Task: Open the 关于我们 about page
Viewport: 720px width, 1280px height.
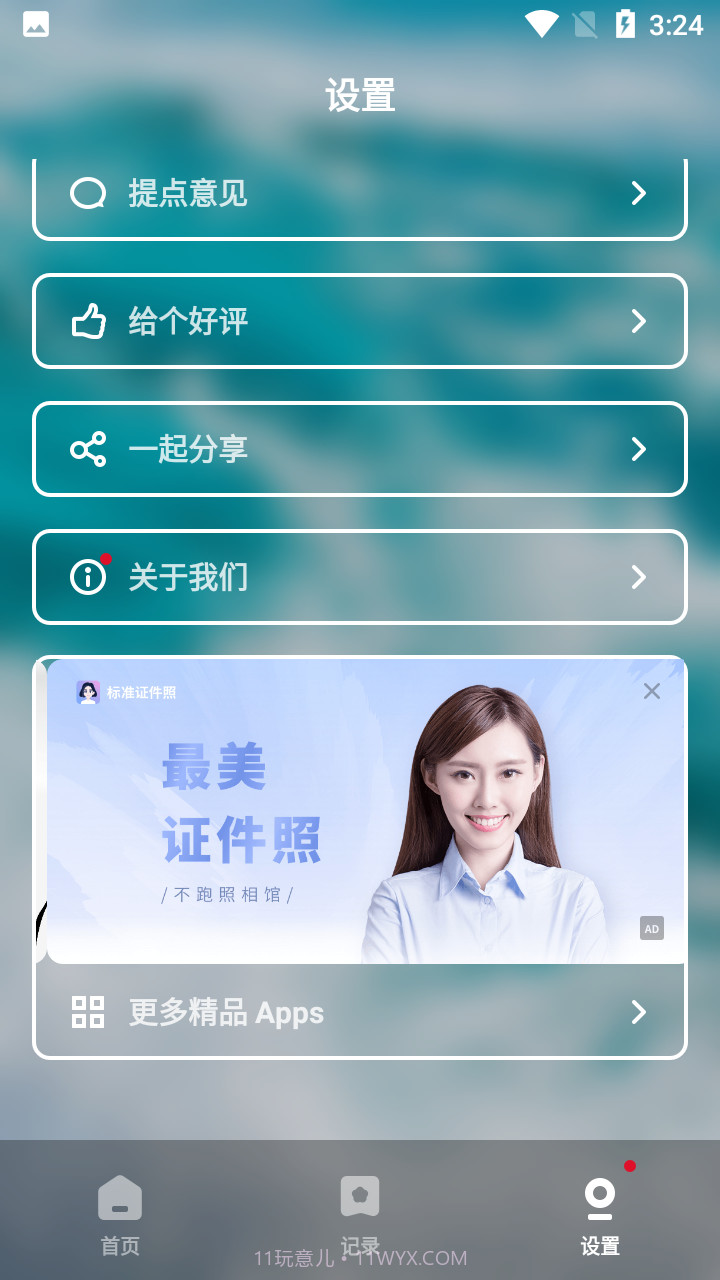Action: point(360,577)
